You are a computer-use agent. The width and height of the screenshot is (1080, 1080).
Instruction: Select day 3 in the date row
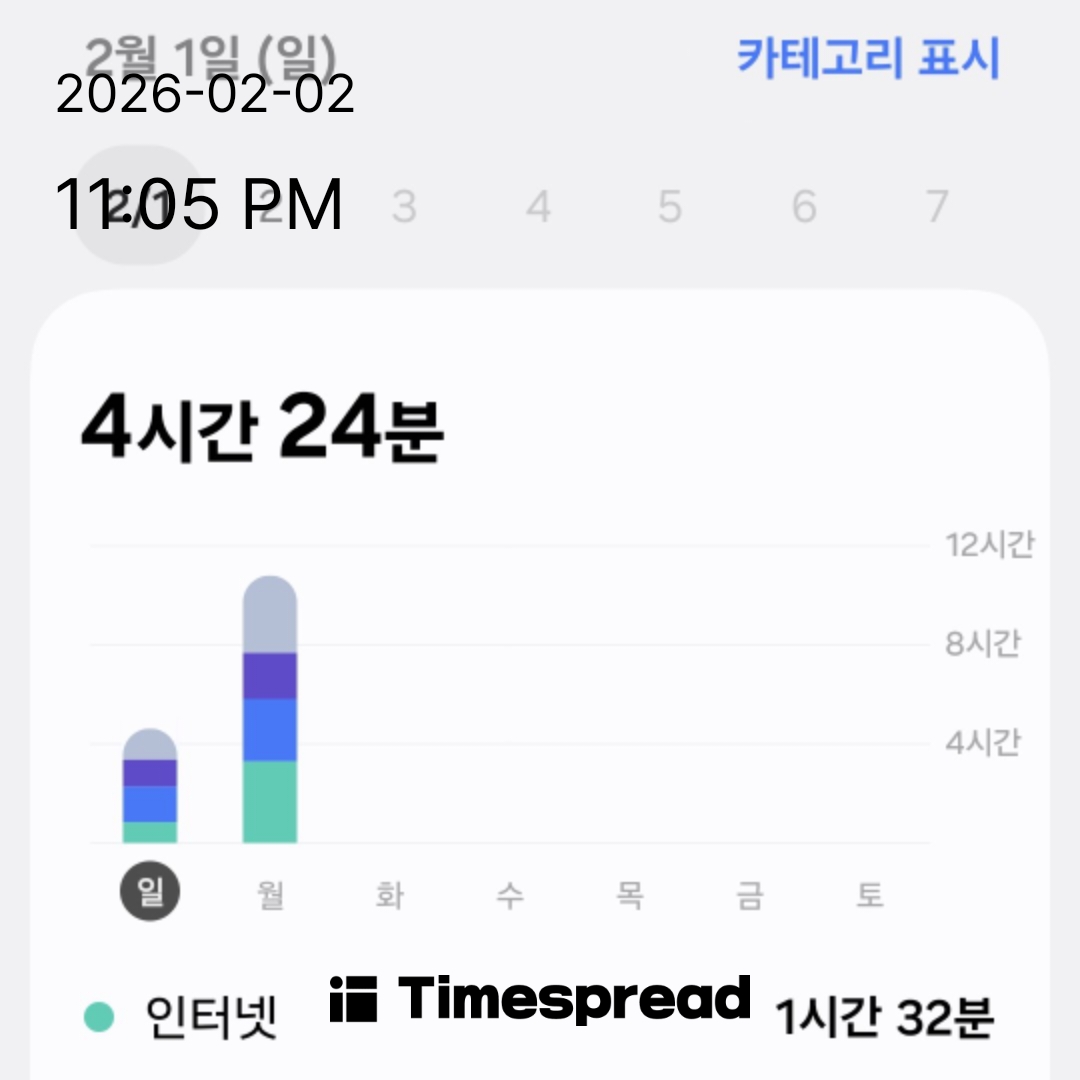[404, 207]
